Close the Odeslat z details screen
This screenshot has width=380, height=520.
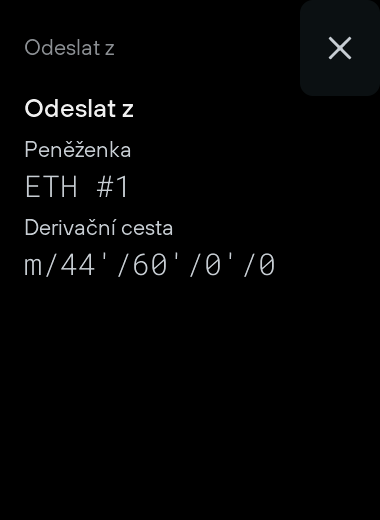[340, 48]
